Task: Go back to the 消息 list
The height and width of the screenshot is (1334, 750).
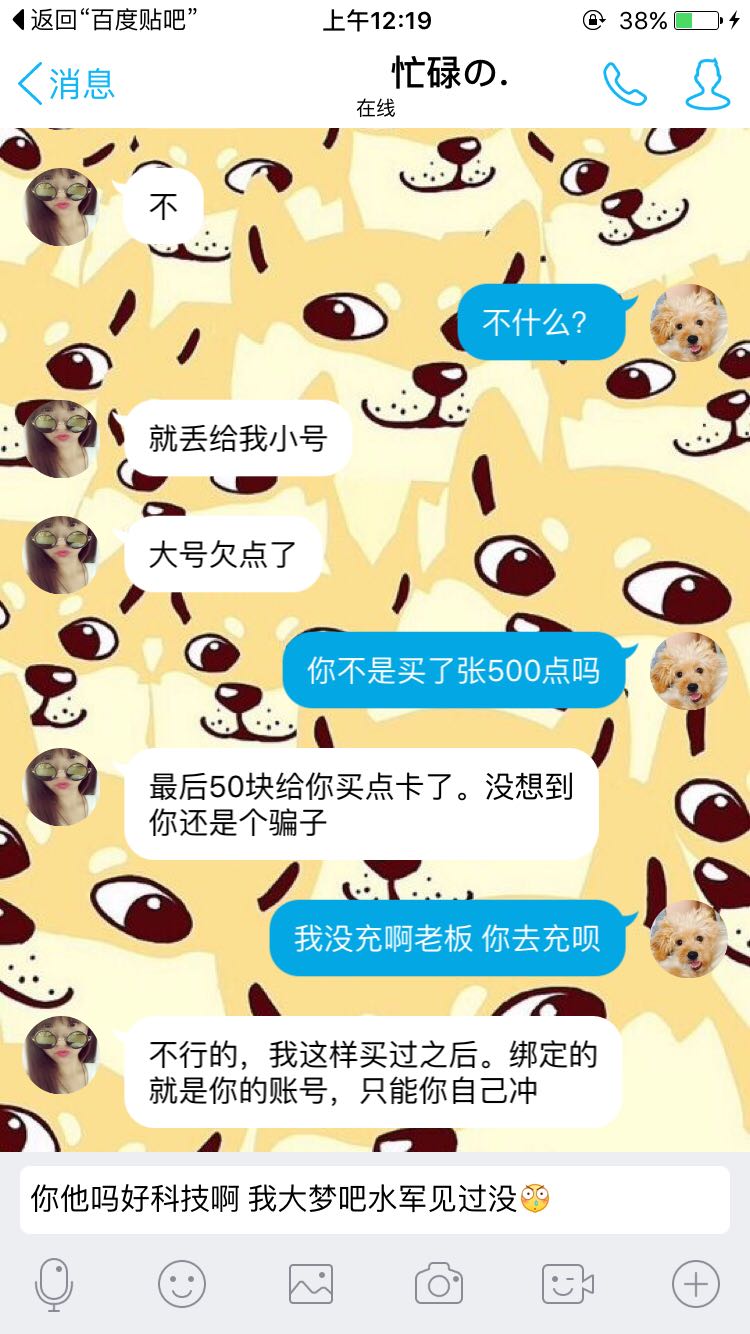Action: pyautogui.click(x=66, y=84)
